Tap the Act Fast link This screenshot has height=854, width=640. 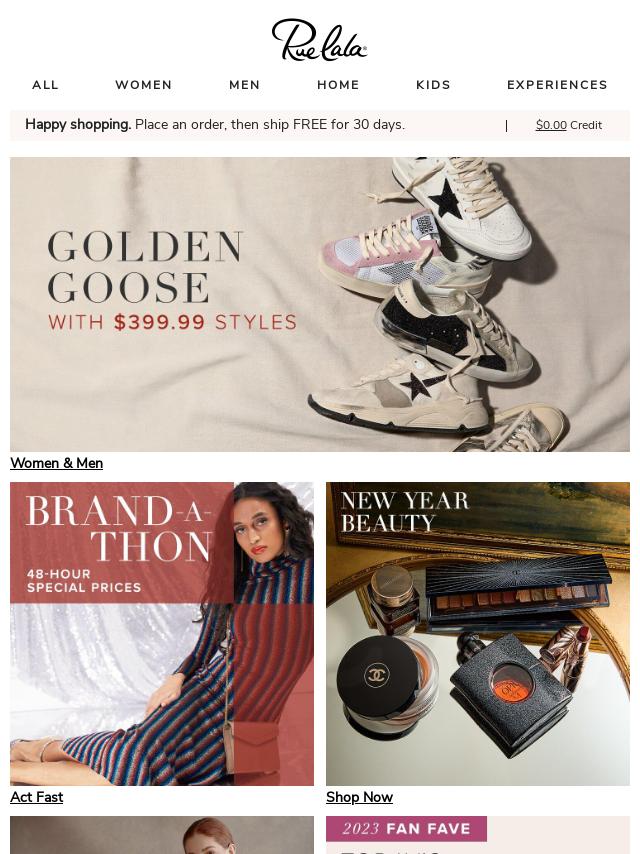pyautogui.click(x=36, y=797)
